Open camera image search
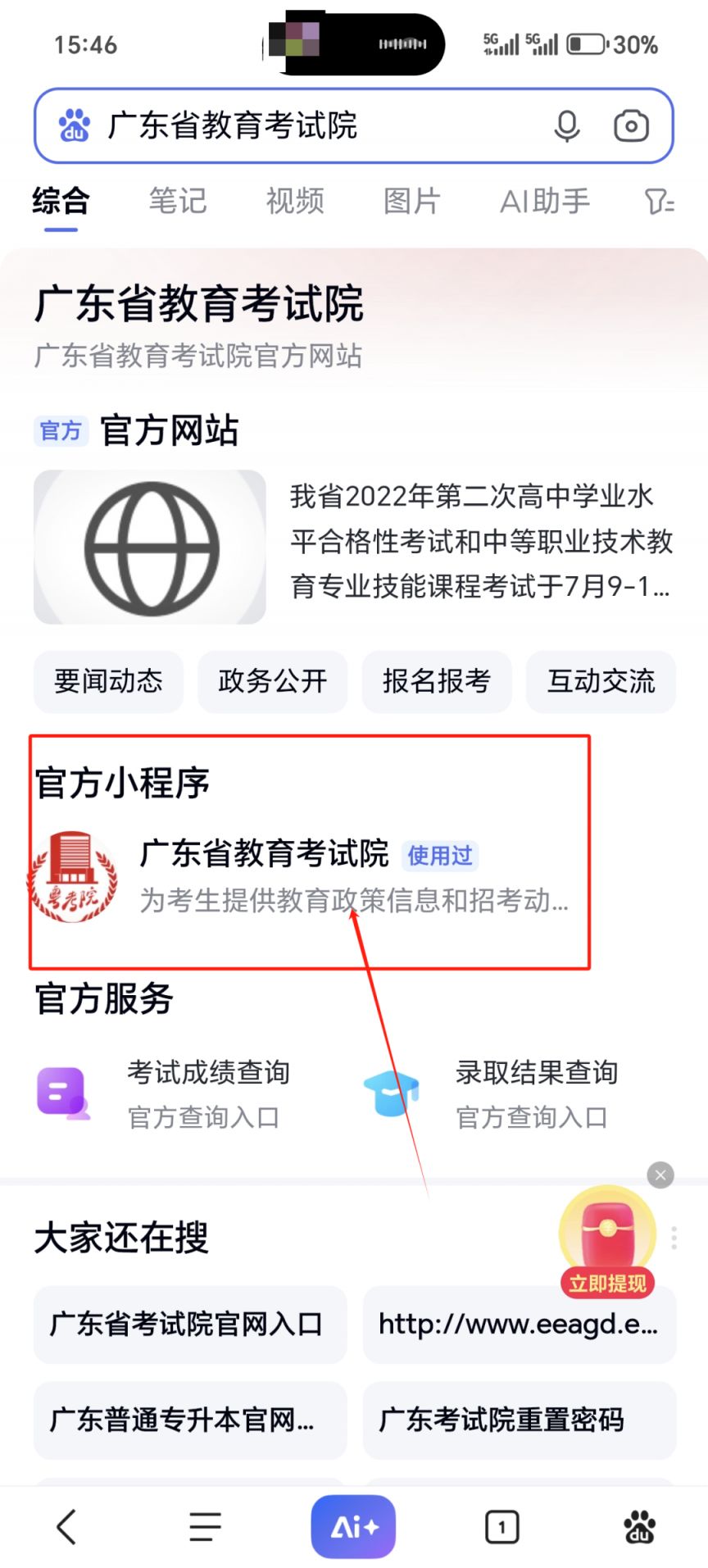This screenshot has width=708, height=1568. click(x=631, y=126)
